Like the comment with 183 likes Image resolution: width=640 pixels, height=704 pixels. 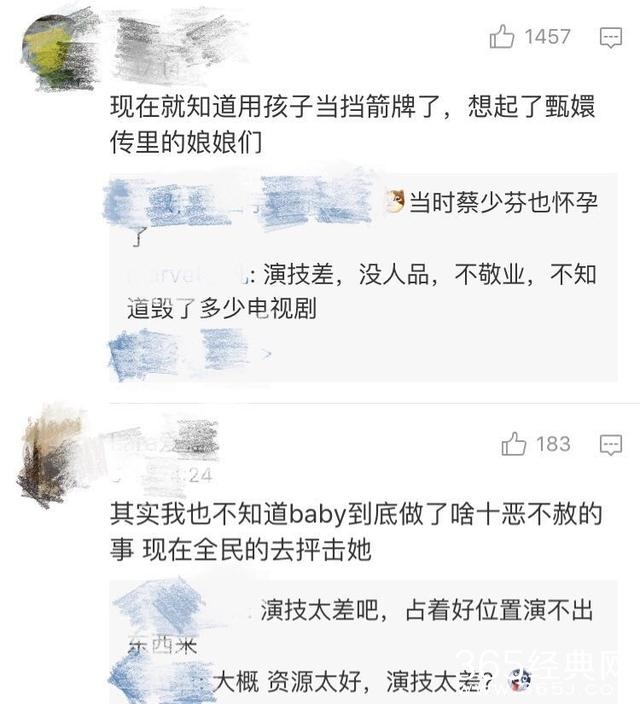(514, 444)
